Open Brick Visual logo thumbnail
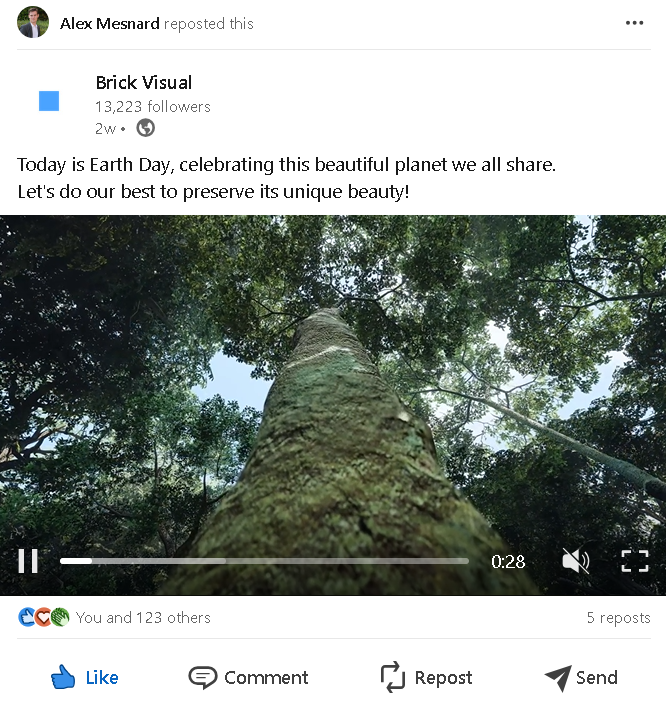 click(49, 101)
